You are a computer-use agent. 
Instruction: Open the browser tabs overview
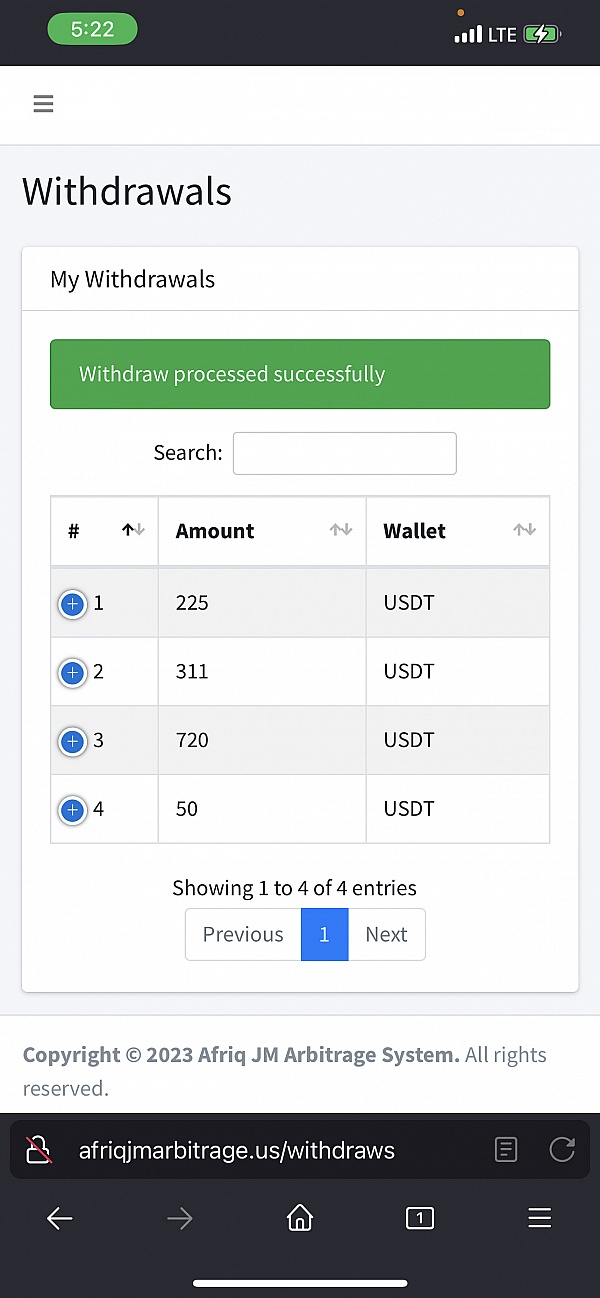(420, 1218)
